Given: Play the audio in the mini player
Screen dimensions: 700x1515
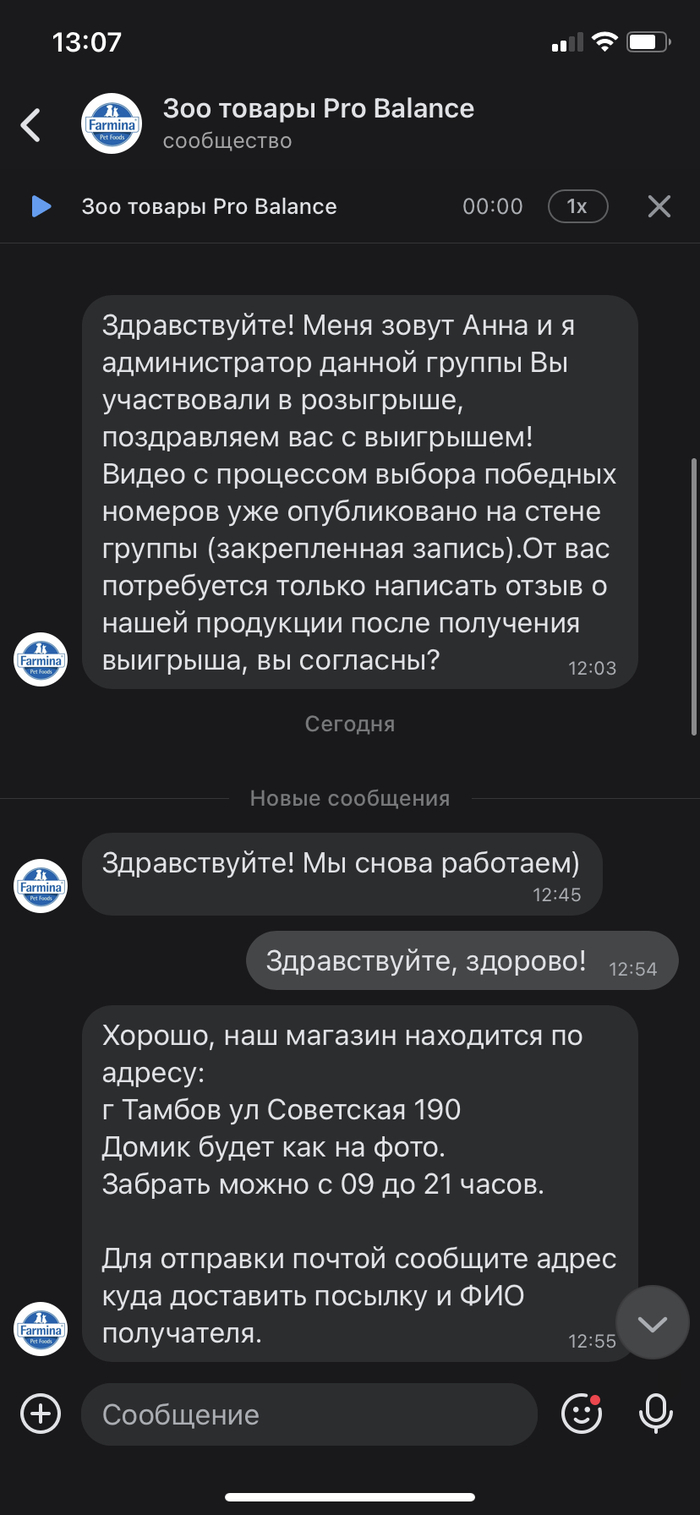Looking at the screenshot, I should coord(41,207).
